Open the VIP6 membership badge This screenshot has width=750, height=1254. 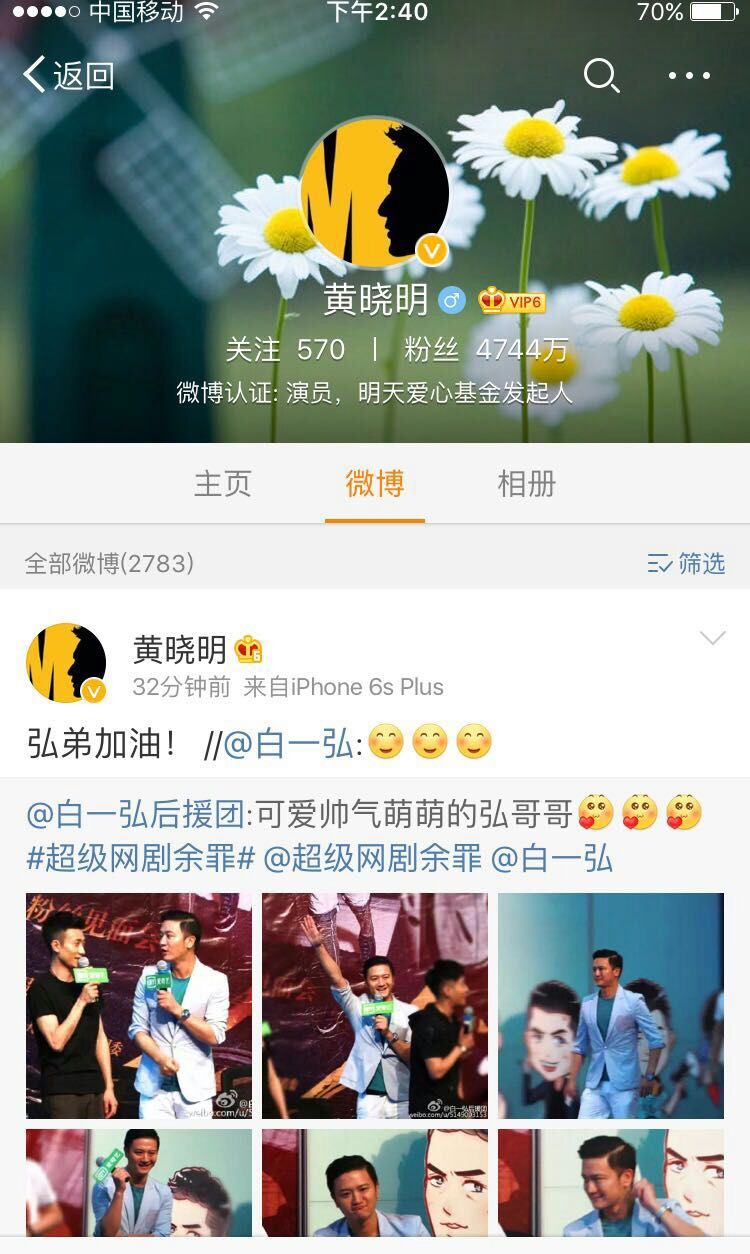pos(512,300)
